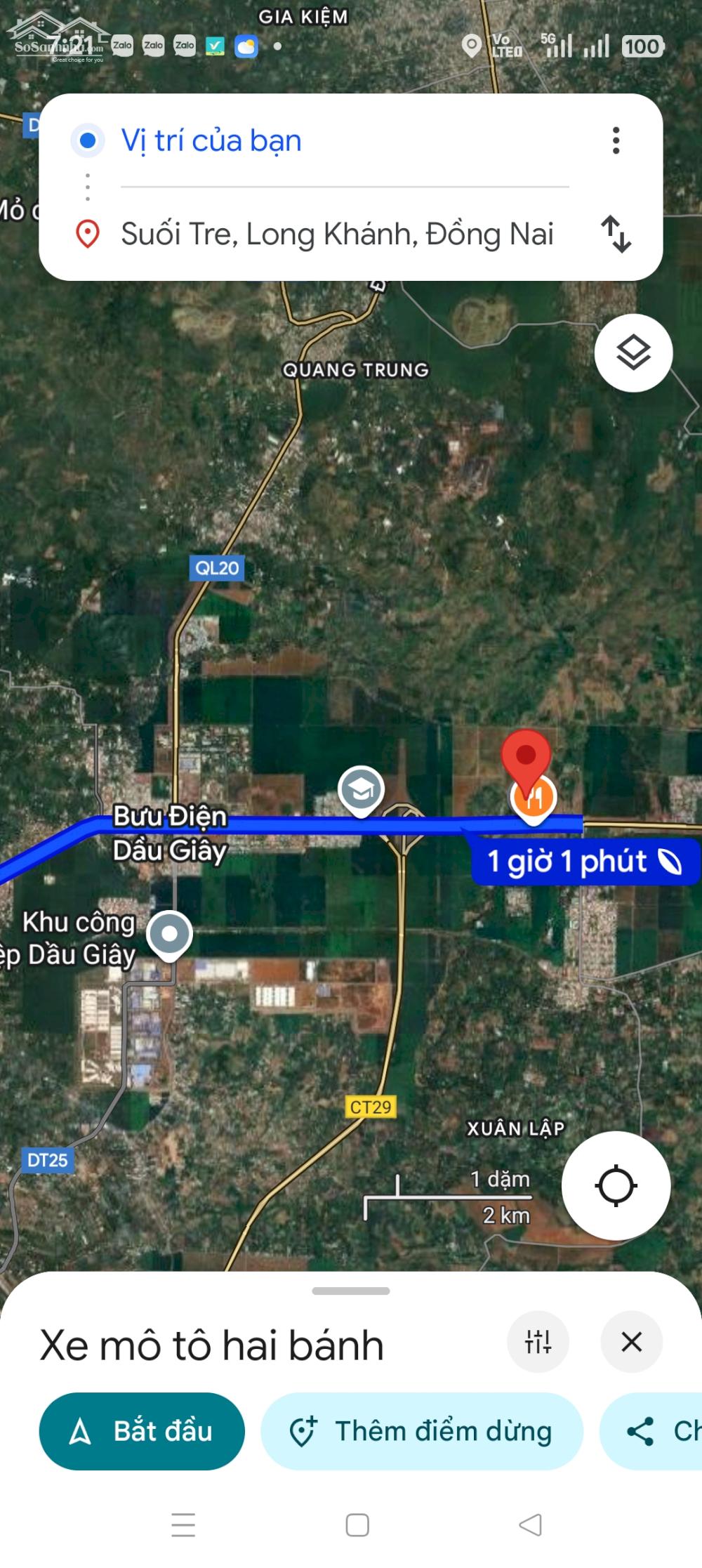Viewport: 702px width, 1568px height.
Task: Go back with the system back button
Action: (x=530, y=1524)
